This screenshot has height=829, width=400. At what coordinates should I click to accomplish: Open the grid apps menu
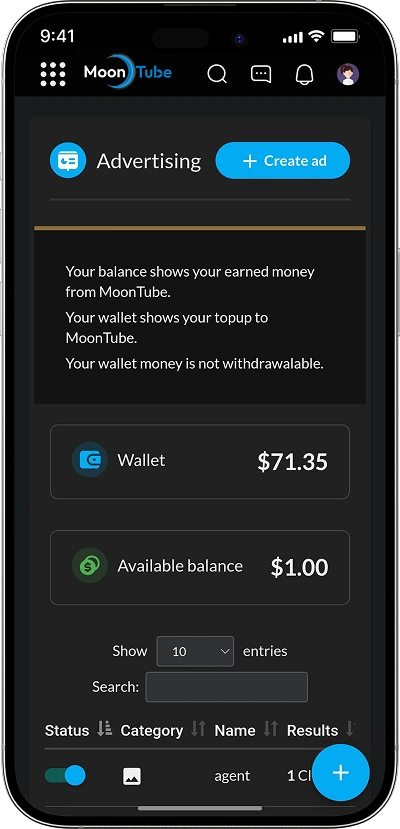click(53, 73)
